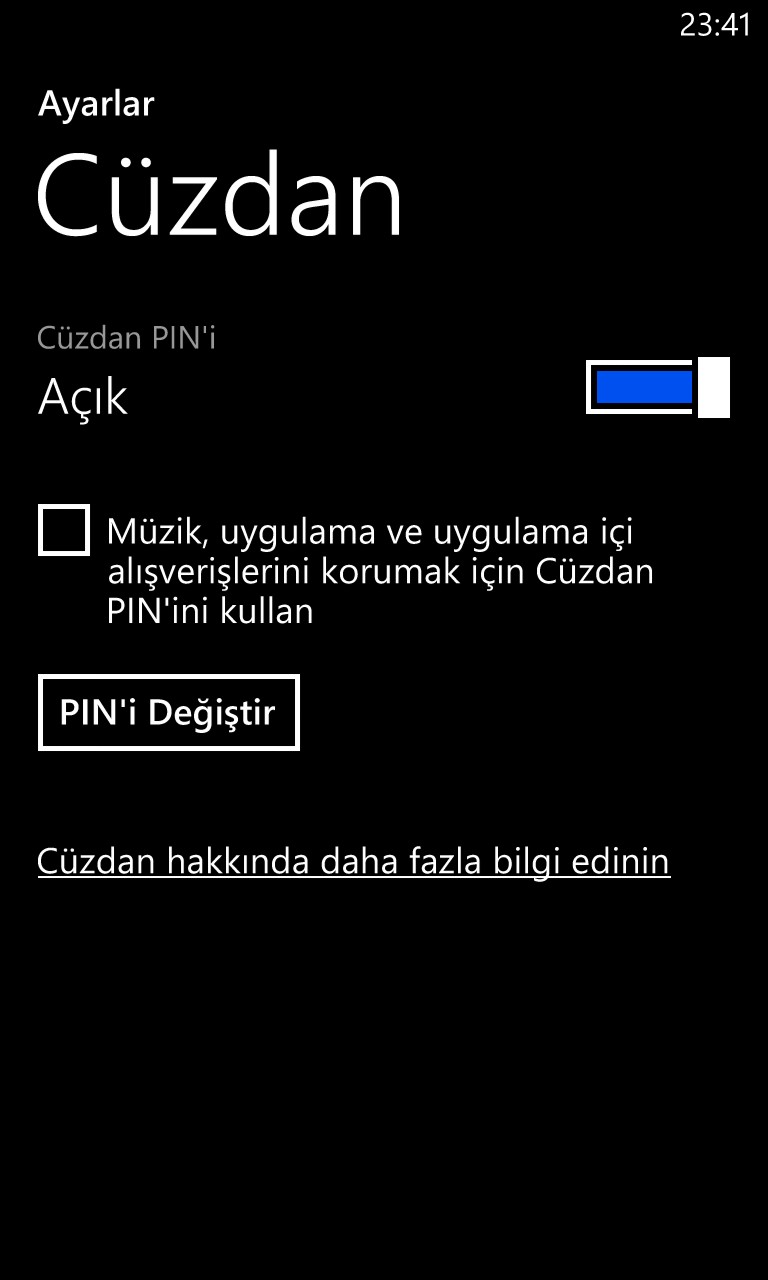Open Cüzdan hakkında daha fazla bilgi edinin link
This screenshot has width=768, height=1280.
coord(354,861)
